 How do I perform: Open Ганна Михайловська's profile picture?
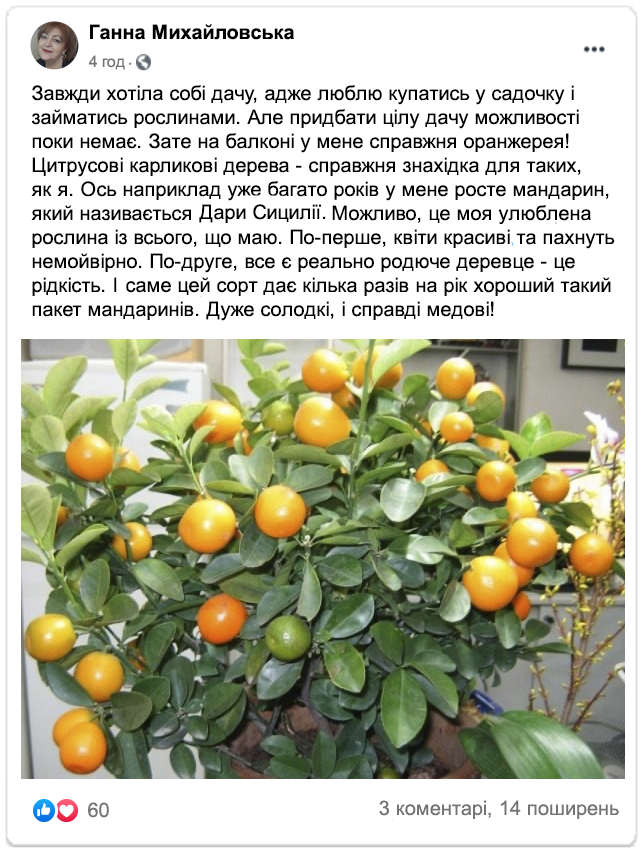[55, 45]
